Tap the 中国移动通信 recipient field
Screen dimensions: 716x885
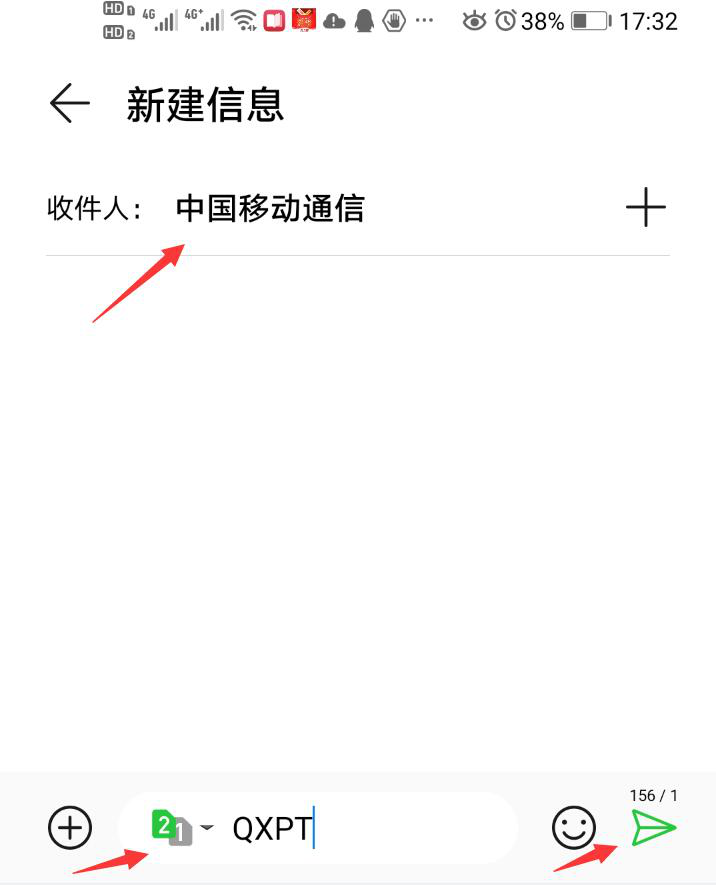[x=270, y=209]
